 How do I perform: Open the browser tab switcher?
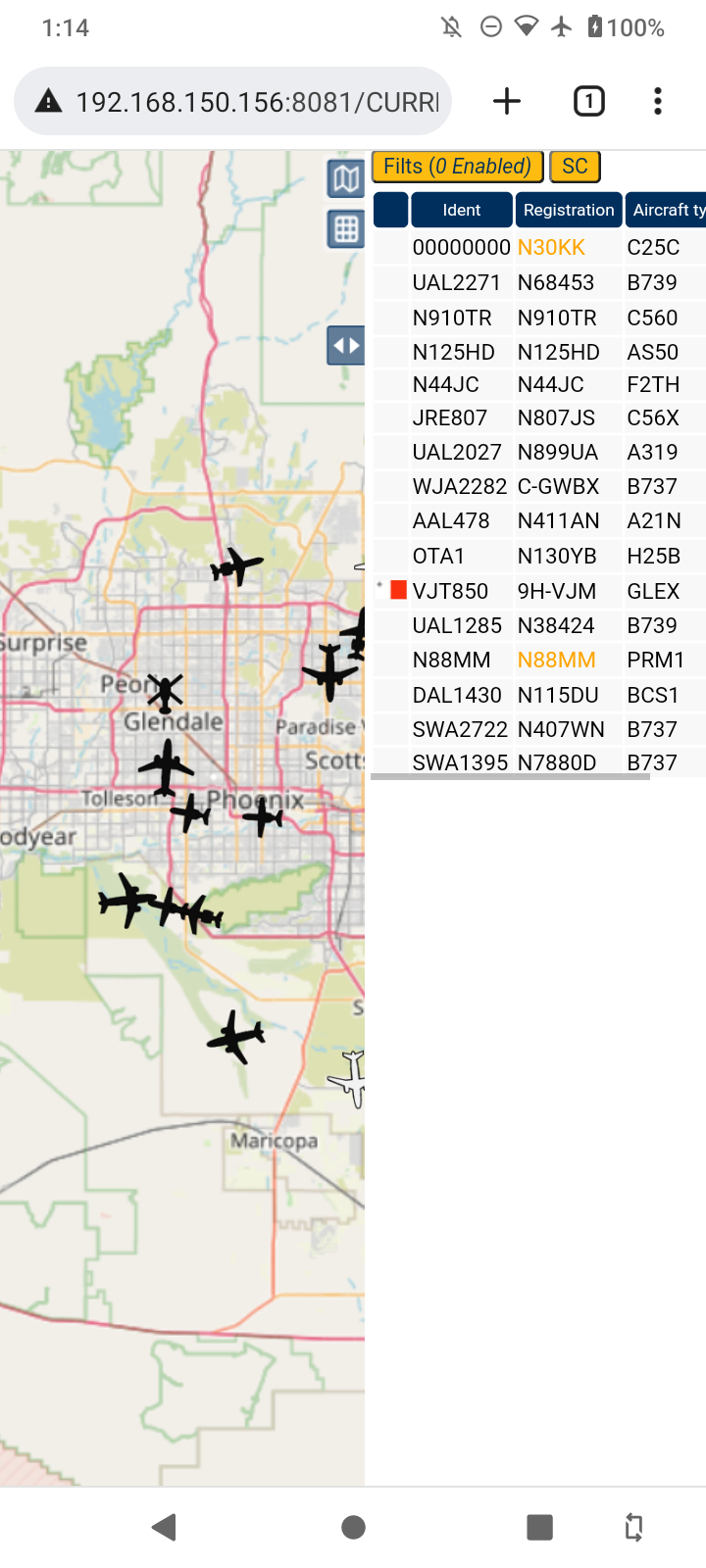588,101
